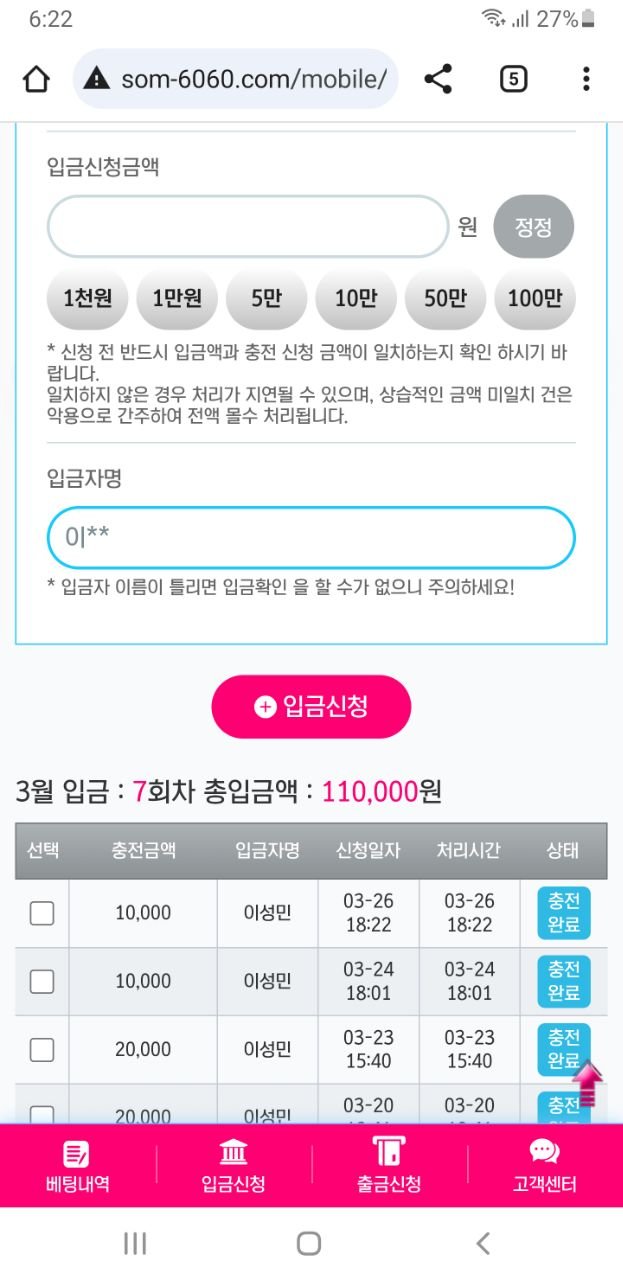
Task: Pick the 10만 quick amount
Action: click(x=356, y=298)
